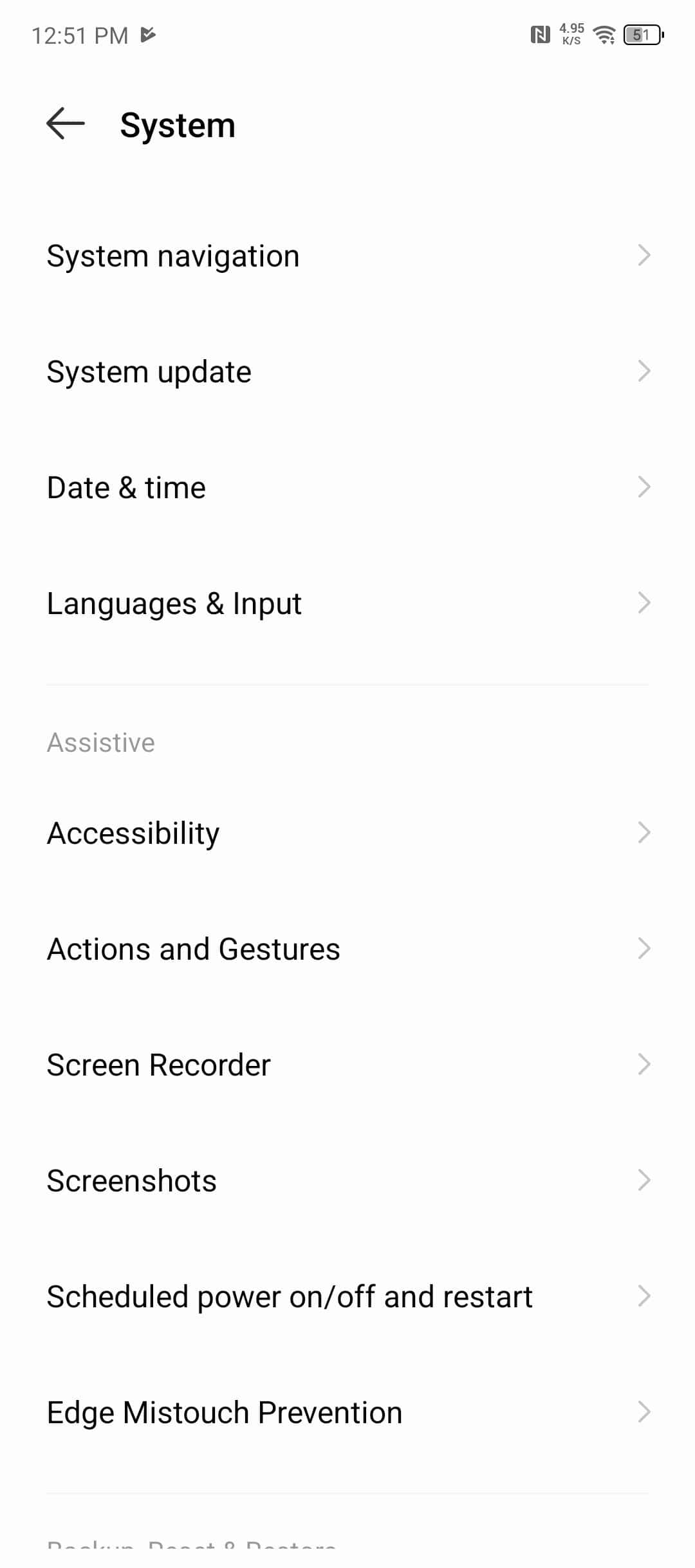Image resolution: width=695 pixels, height=1568 pixels.
Task: Open Screen Recorder settings
Action: click(347, 1065)
